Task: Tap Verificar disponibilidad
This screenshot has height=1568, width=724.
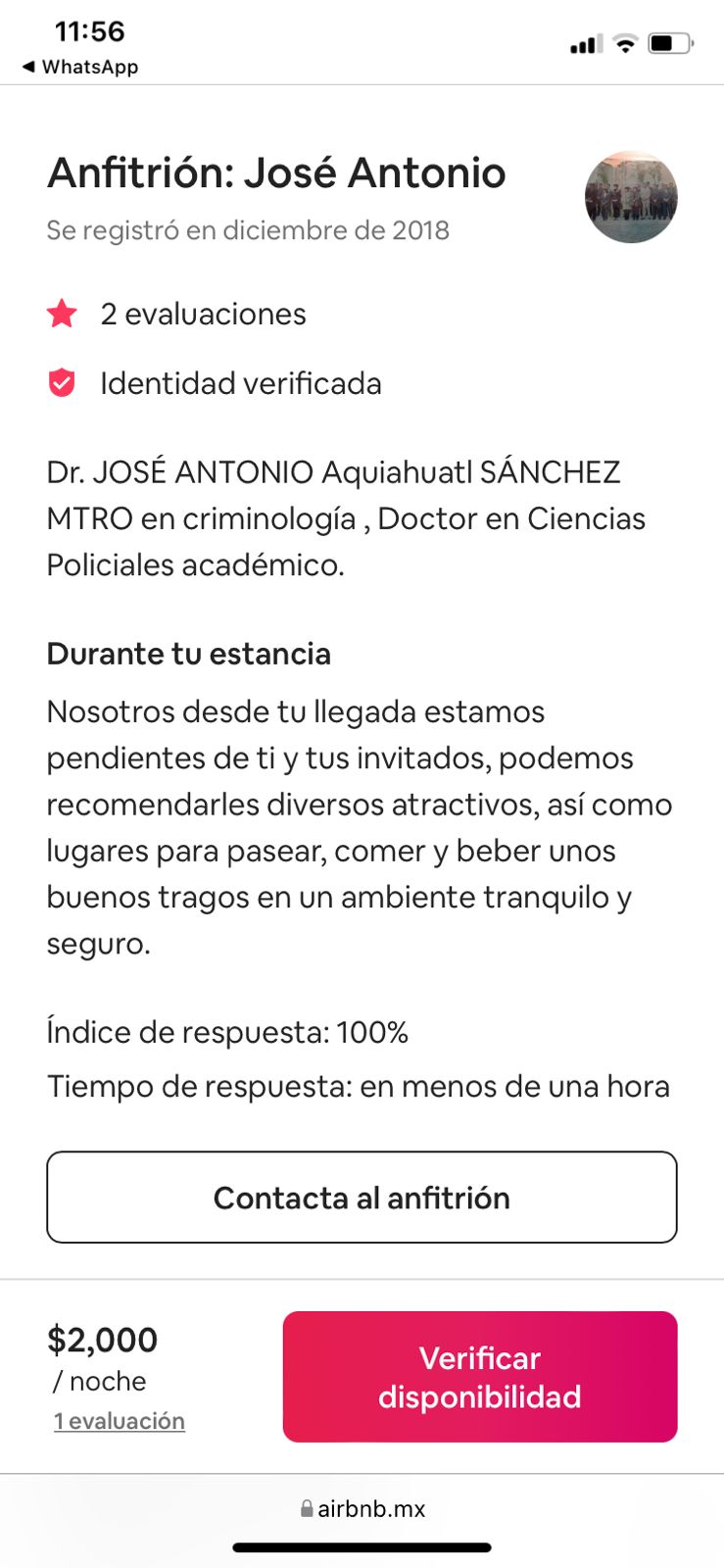Action: [480, 1377]
